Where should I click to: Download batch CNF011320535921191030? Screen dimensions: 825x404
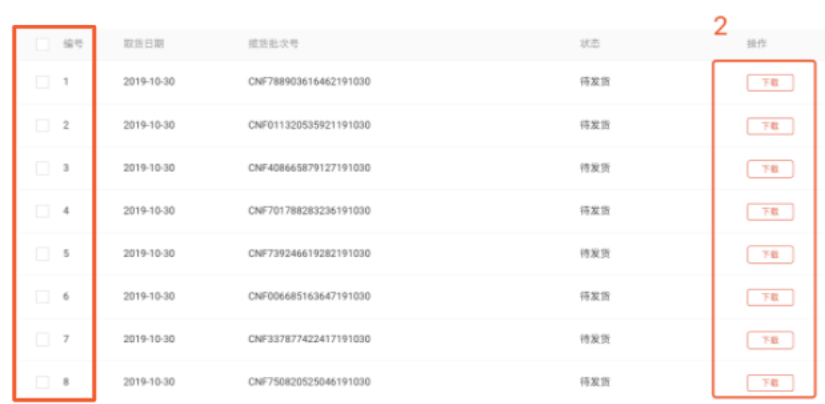(769, 126)
